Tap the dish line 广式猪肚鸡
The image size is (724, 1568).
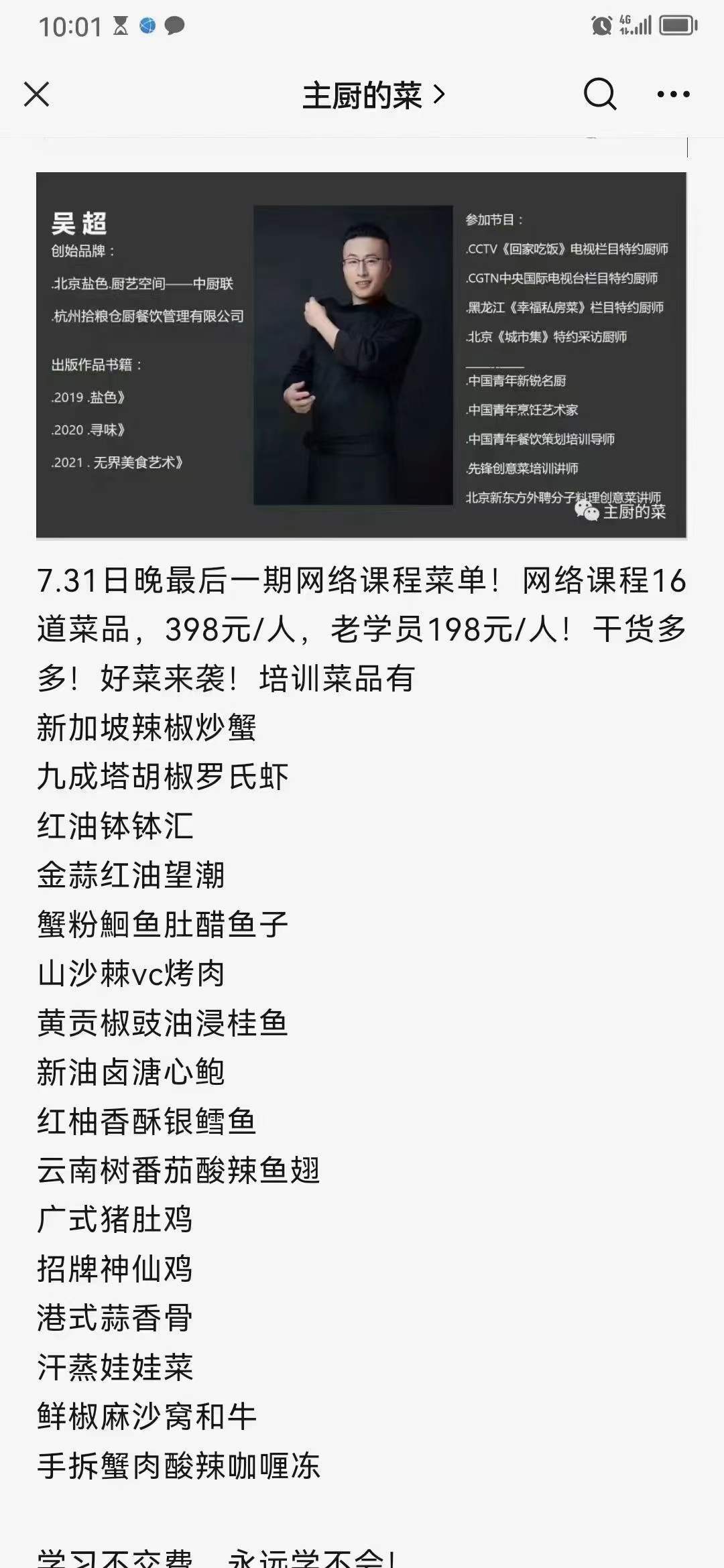[115, 1218]
